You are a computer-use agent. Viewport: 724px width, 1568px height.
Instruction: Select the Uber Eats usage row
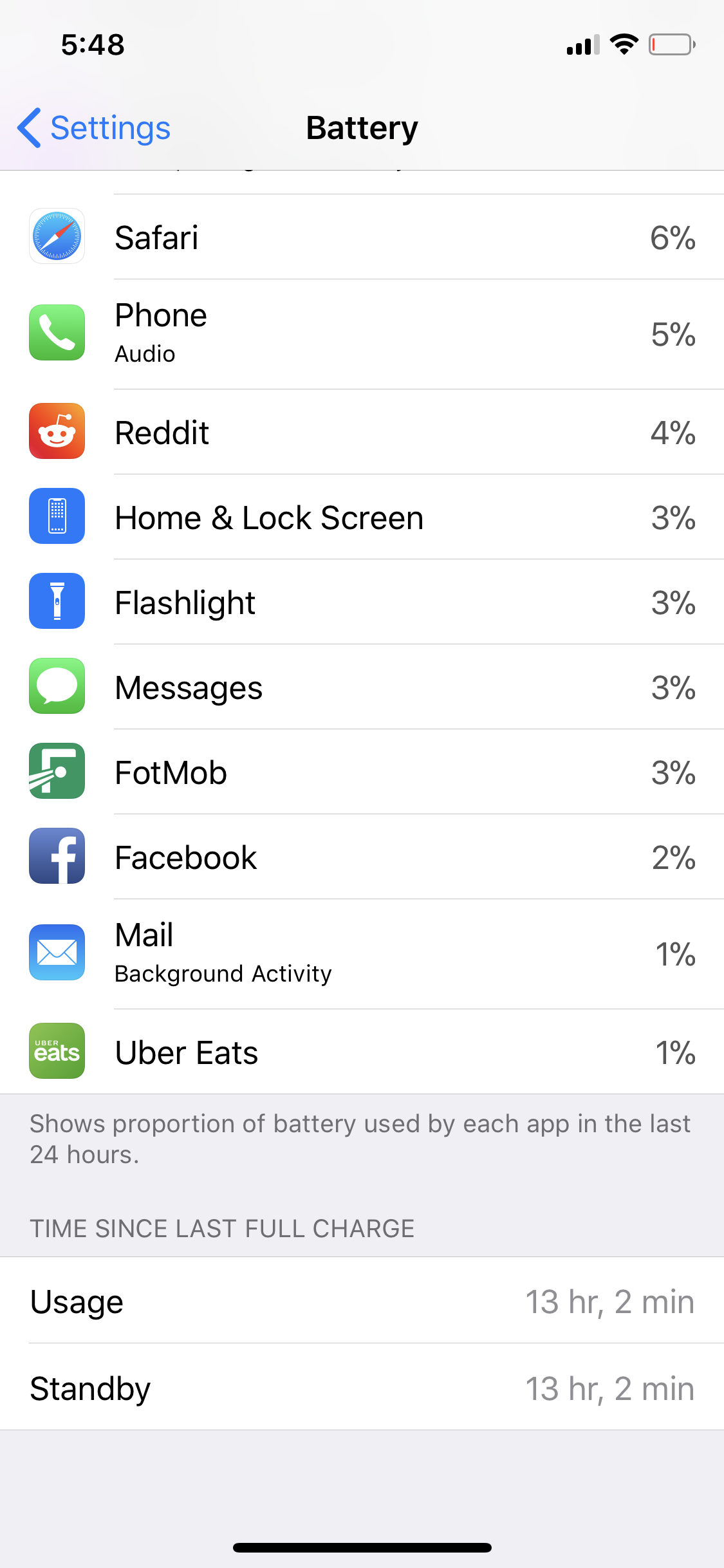click(x=362, y=1052)
